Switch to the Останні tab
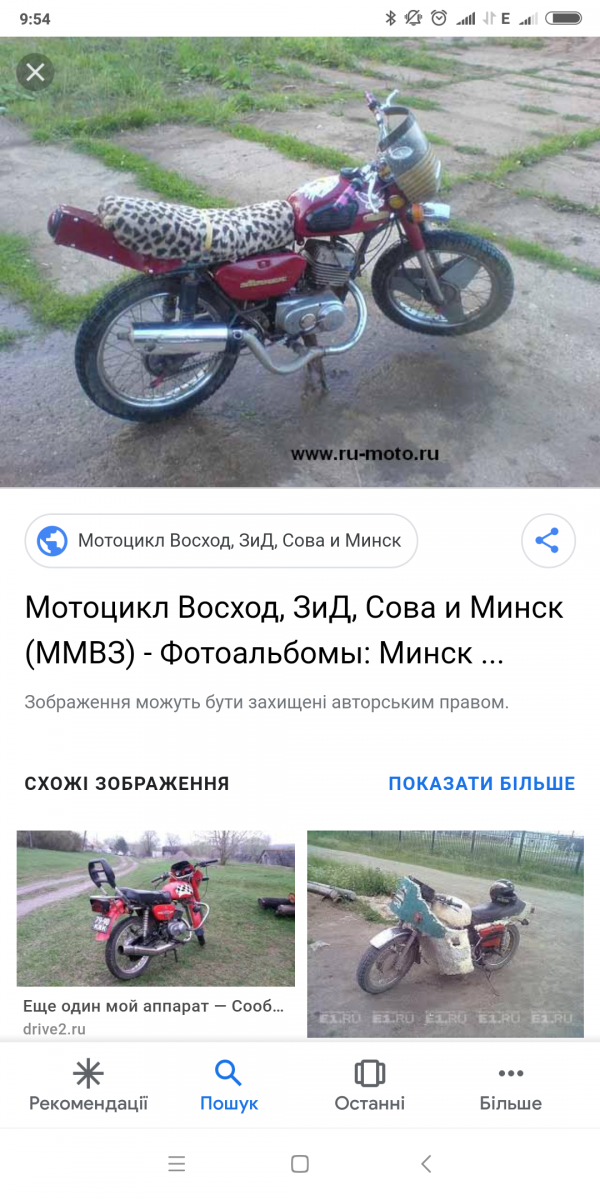 point(369,1085)
